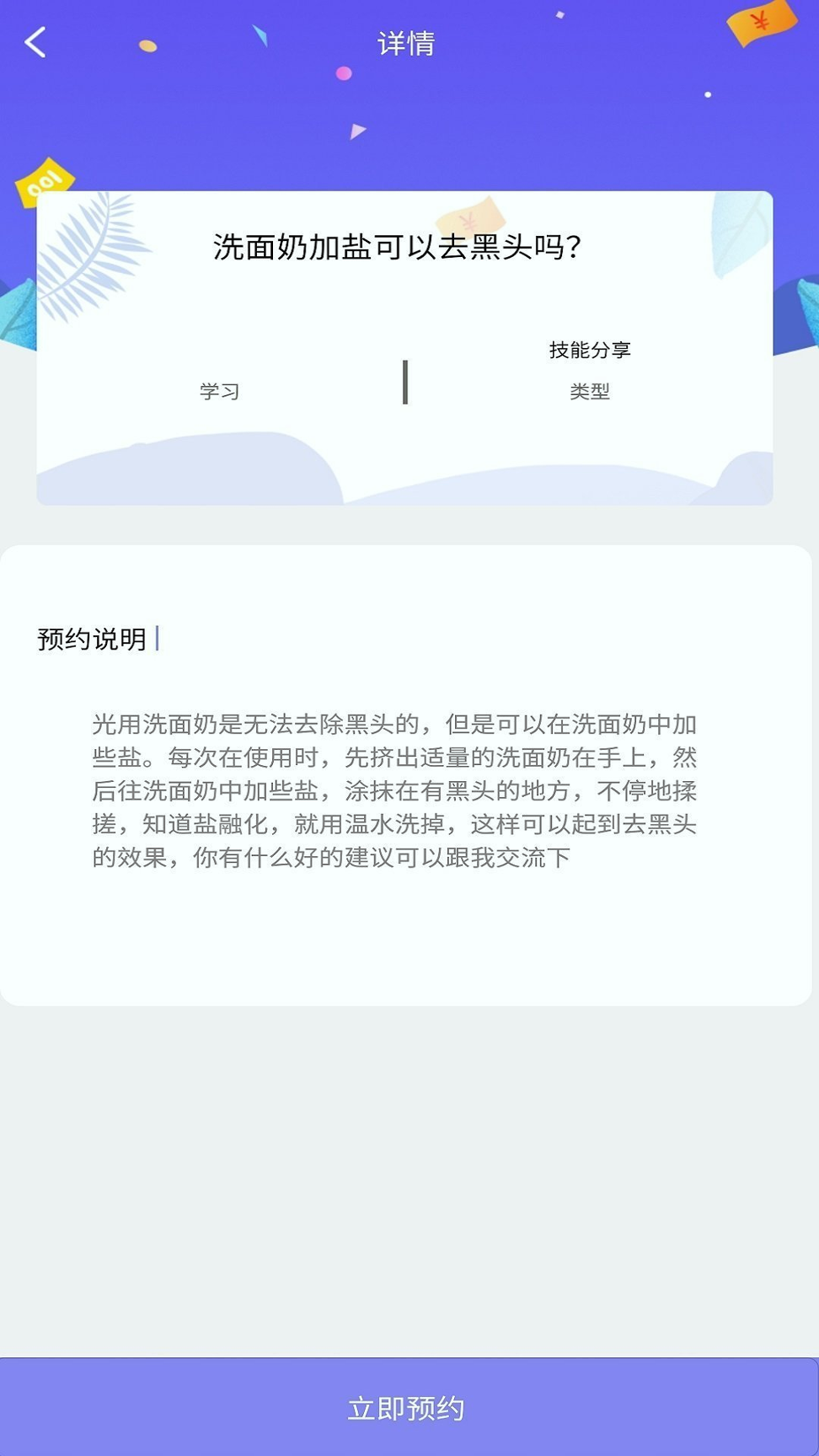Click the text cursor beside 预约说明
This screenshot has width=819, height=1456.
(160, 638)
